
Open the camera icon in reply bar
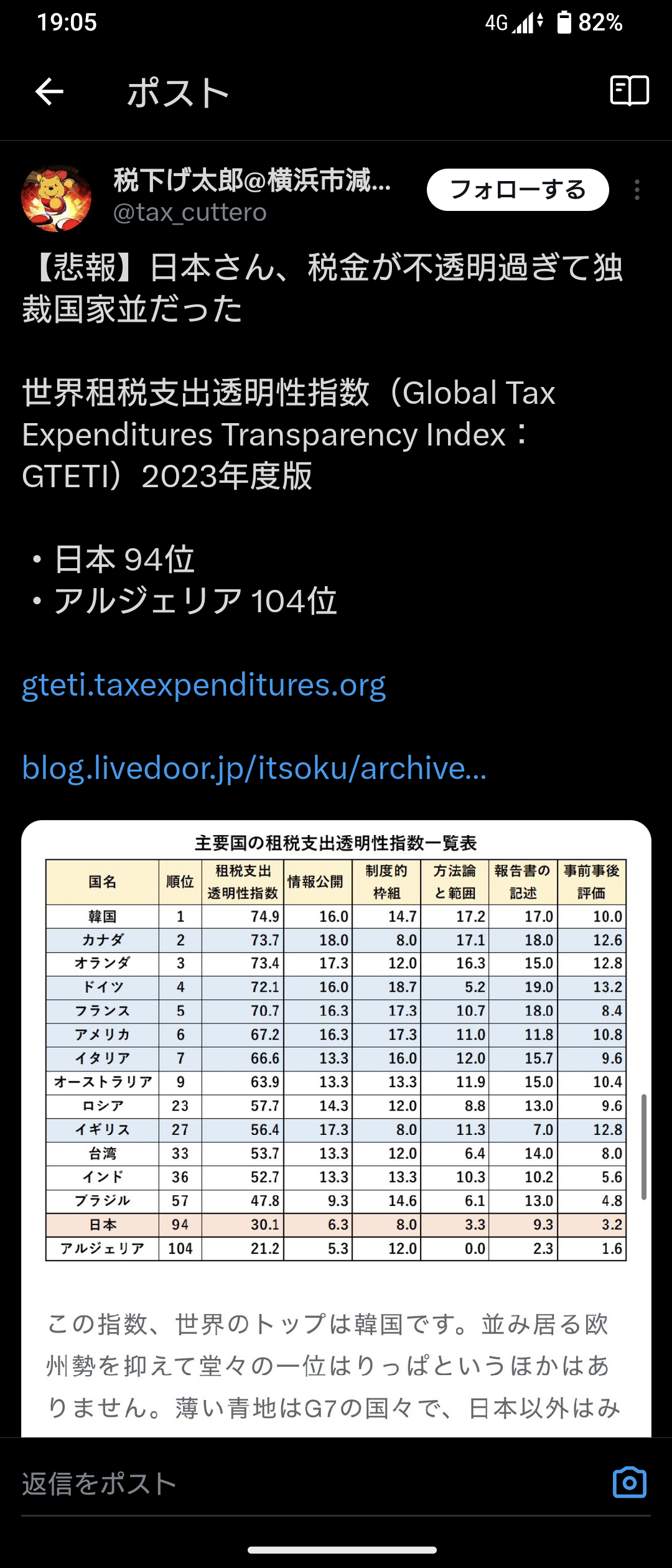pos(629,1483)
